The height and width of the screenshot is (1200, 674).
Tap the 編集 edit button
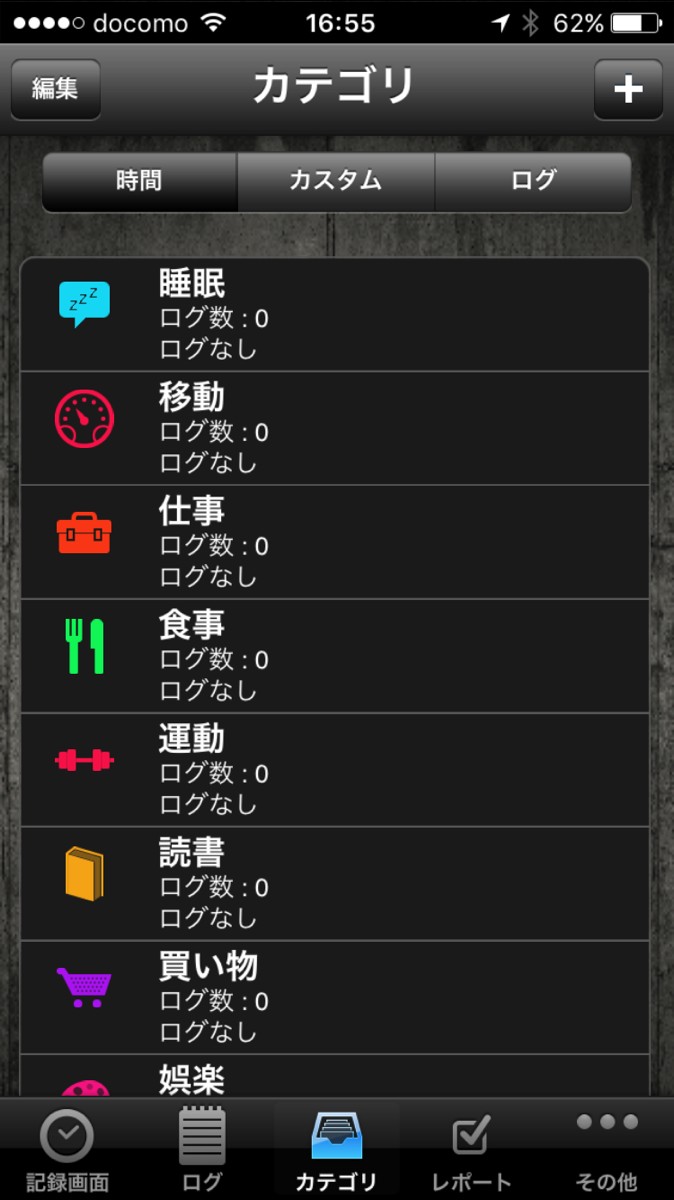55,89
